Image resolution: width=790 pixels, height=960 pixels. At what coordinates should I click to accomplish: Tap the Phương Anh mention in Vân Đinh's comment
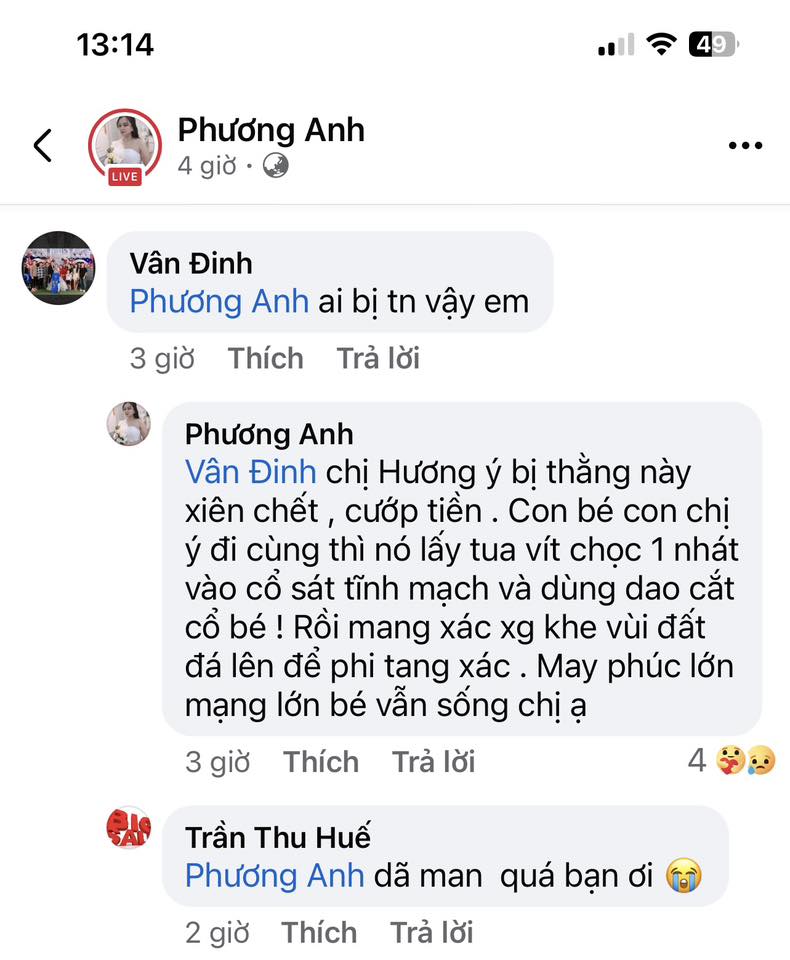click(x=219, y=301)
